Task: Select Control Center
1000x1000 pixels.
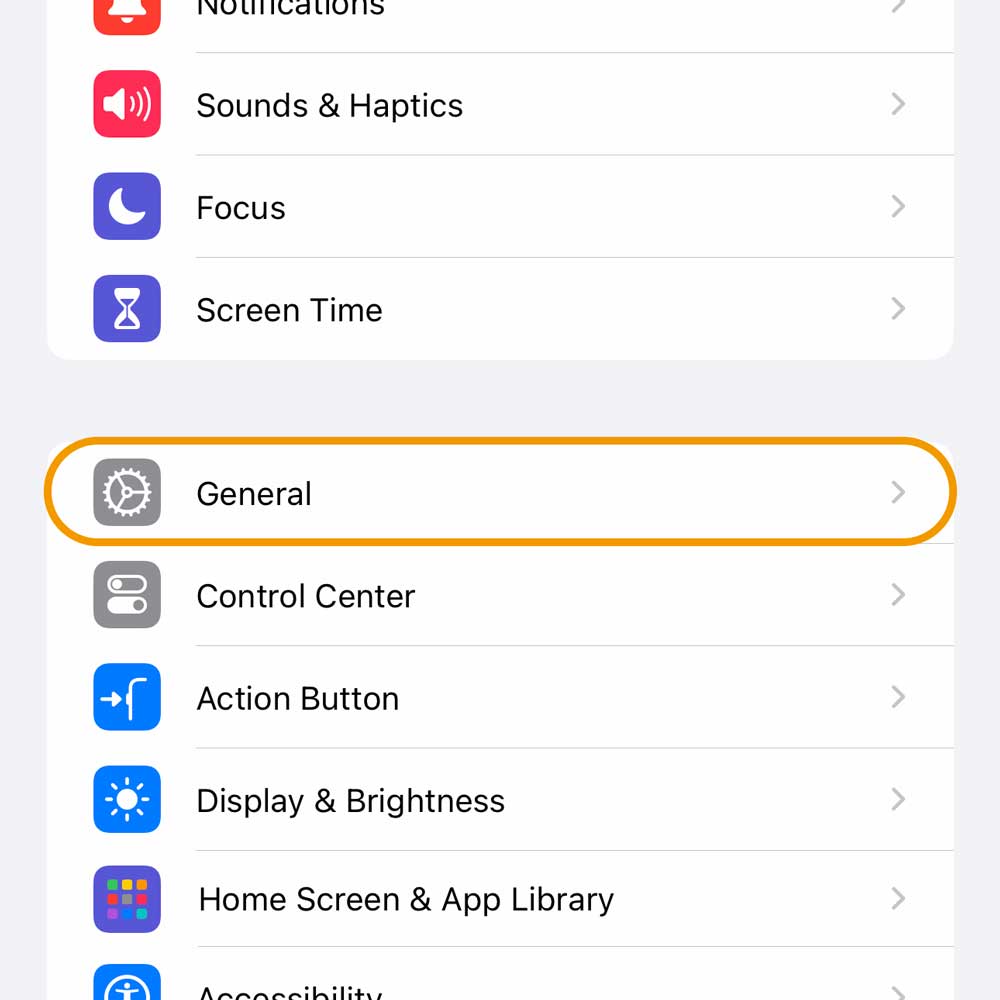Action: pyautogui.click(x=500, y=596)
